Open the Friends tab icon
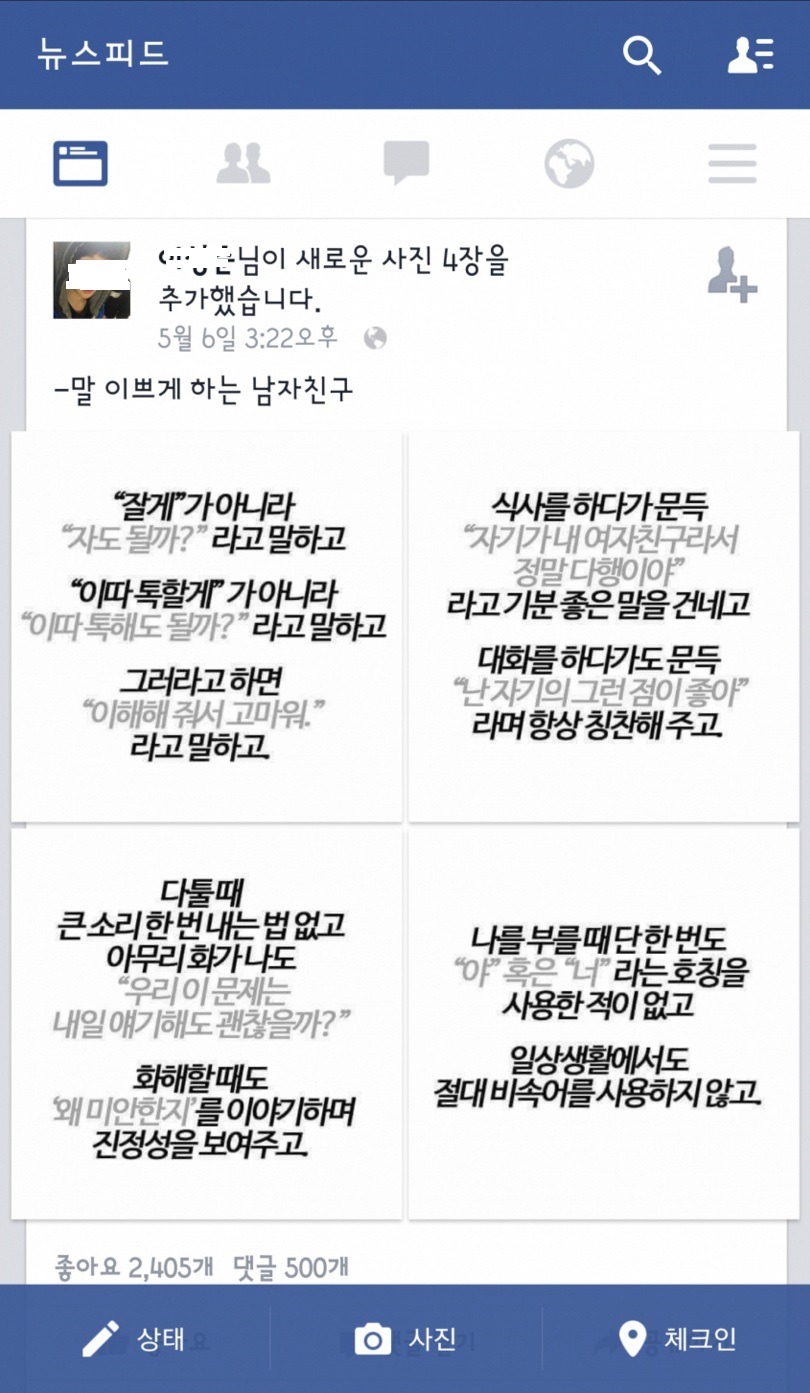Image resolution: width=810 pixels, height=1393 pixels. click(245, 162)
